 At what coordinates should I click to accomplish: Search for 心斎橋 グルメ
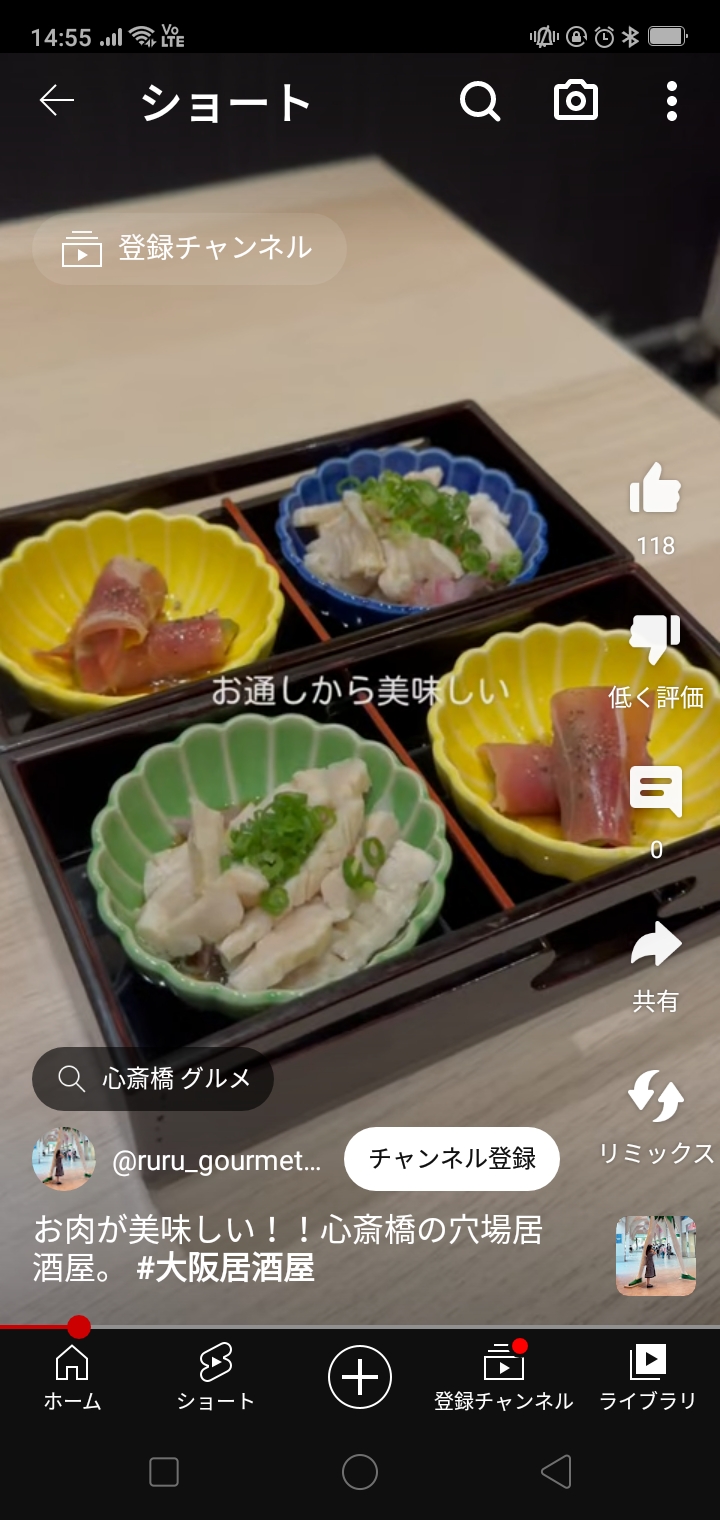coord(153,1078)
